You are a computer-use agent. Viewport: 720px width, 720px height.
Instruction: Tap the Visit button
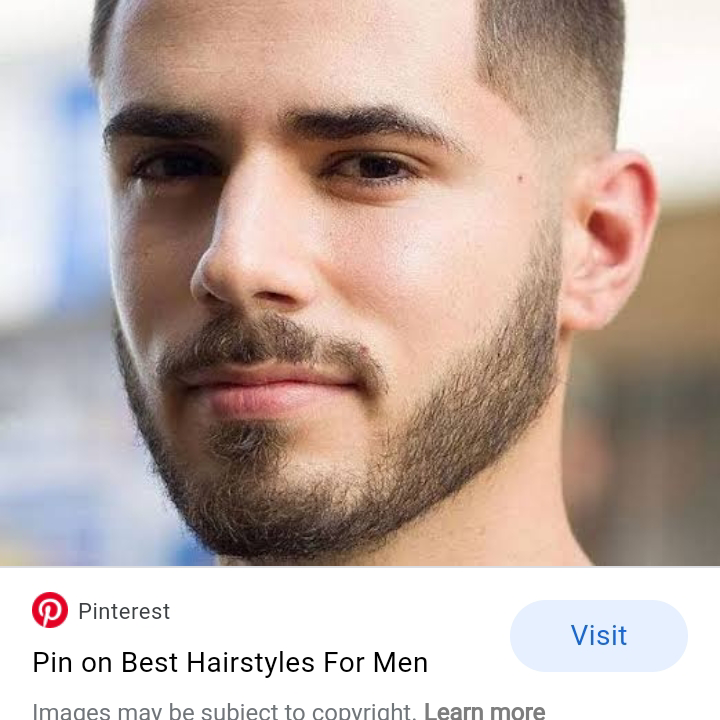[598, 636]
